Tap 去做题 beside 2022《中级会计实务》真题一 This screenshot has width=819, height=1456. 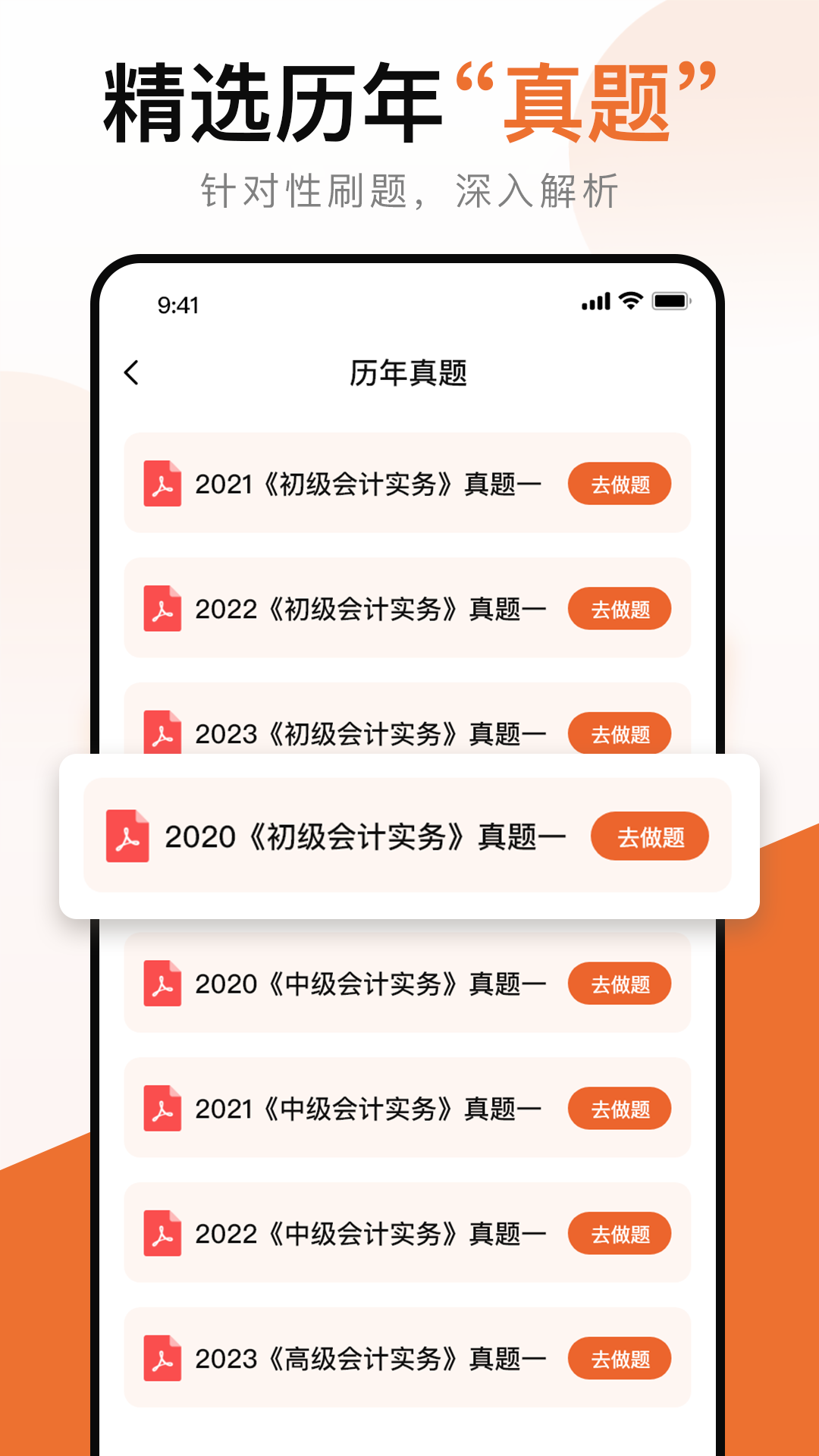[620, 1234]
